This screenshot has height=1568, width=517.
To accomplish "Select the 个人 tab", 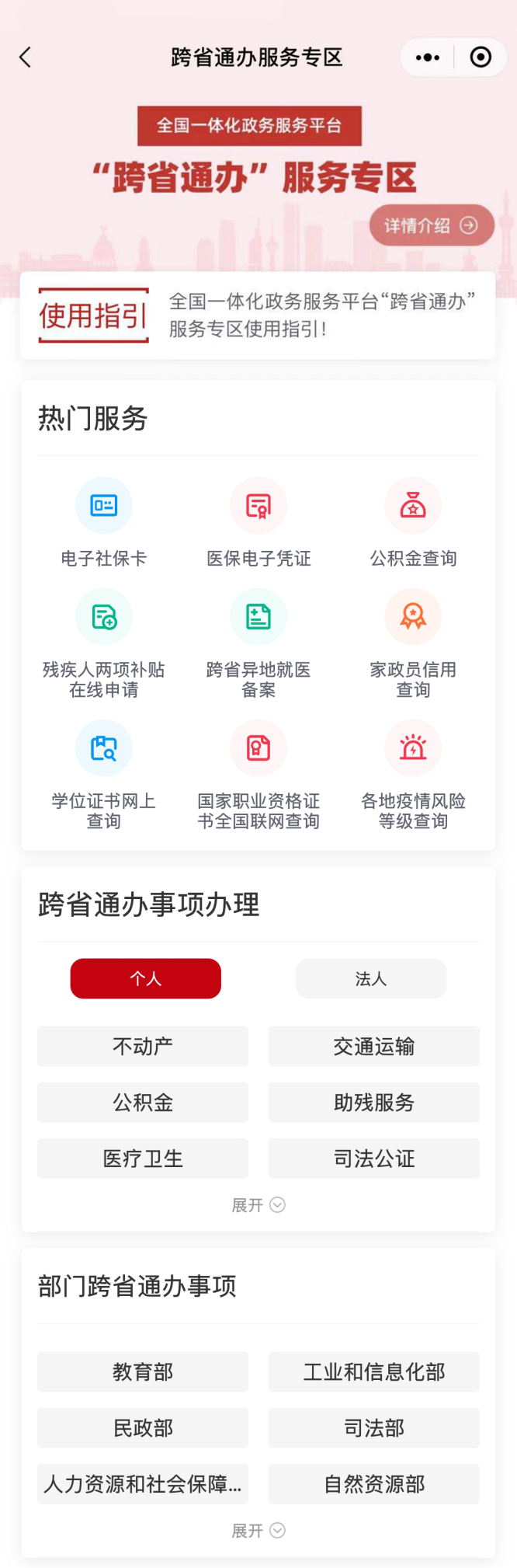I will click(146, 978).
